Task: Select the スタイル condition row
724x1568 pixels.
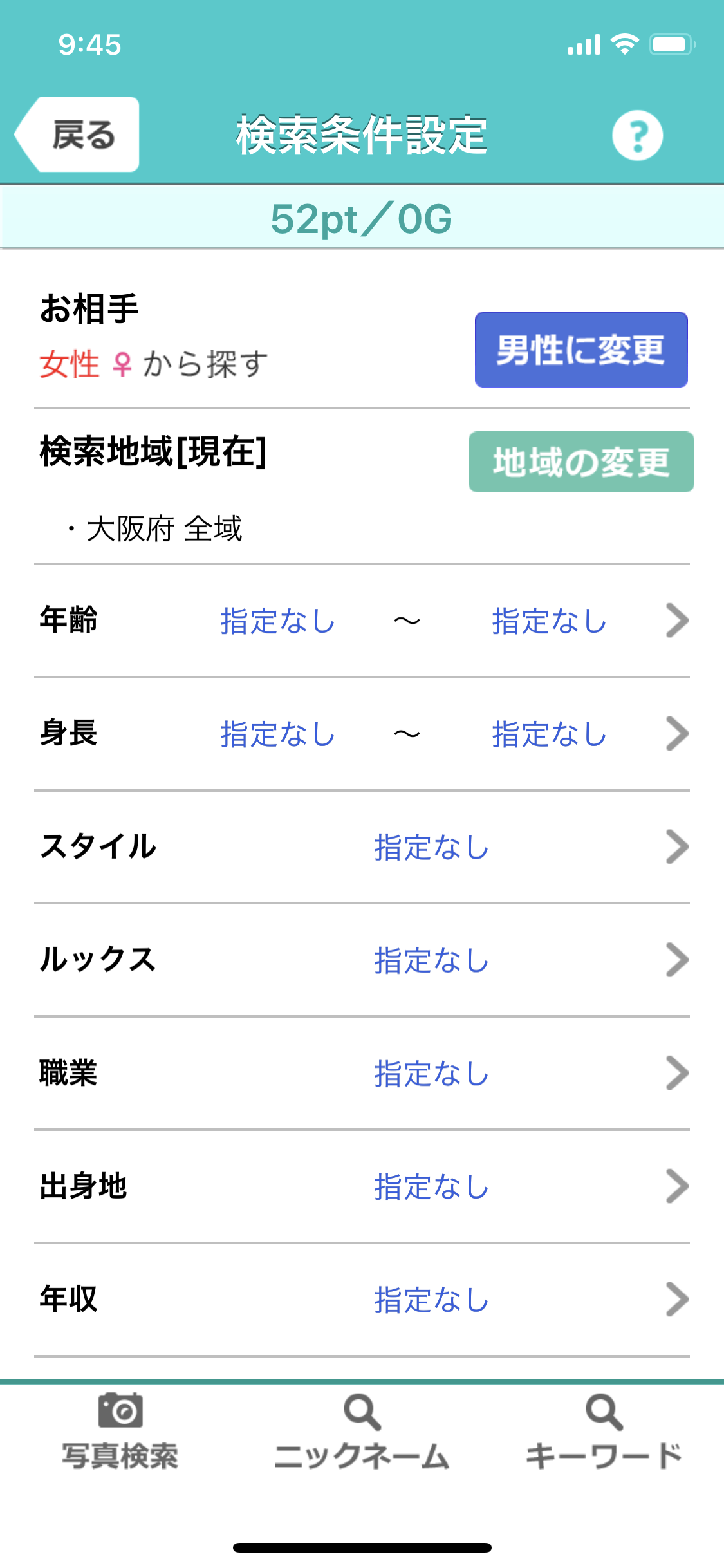Action: [x=362, y=847]
